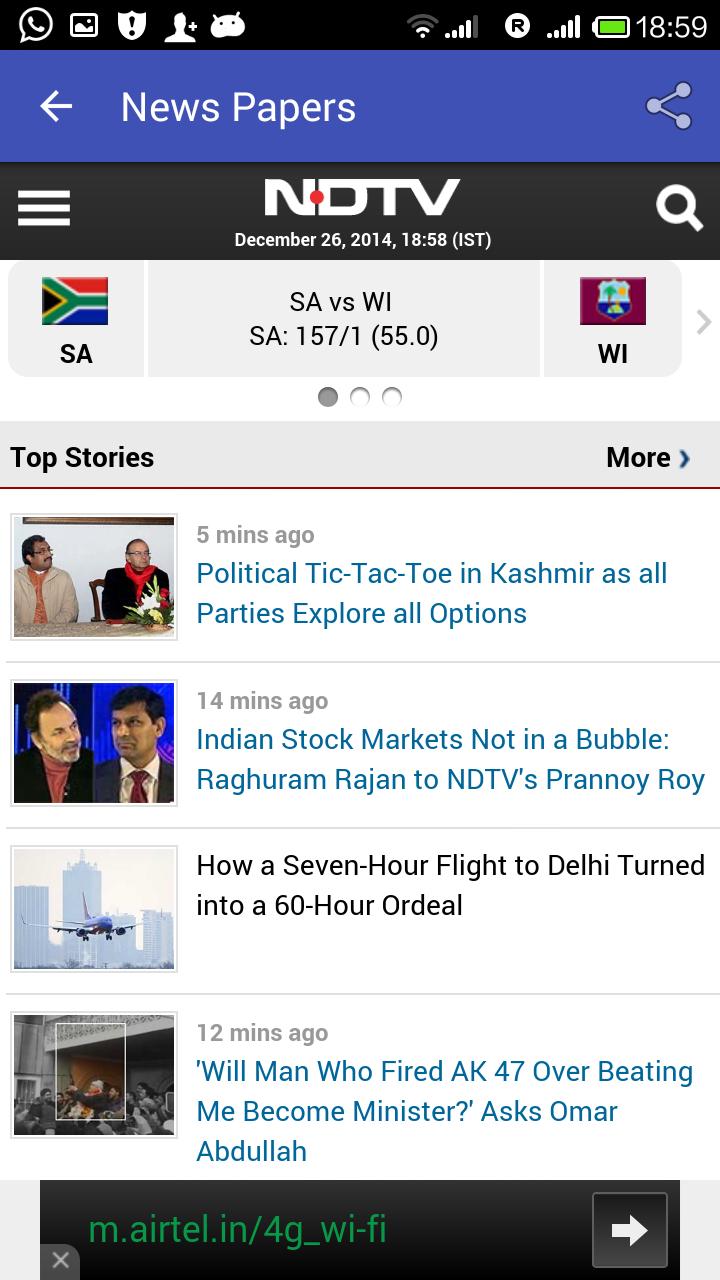
Task: Open More next to Top Stories
Action: pyautogui.click(x=647, y=457)
